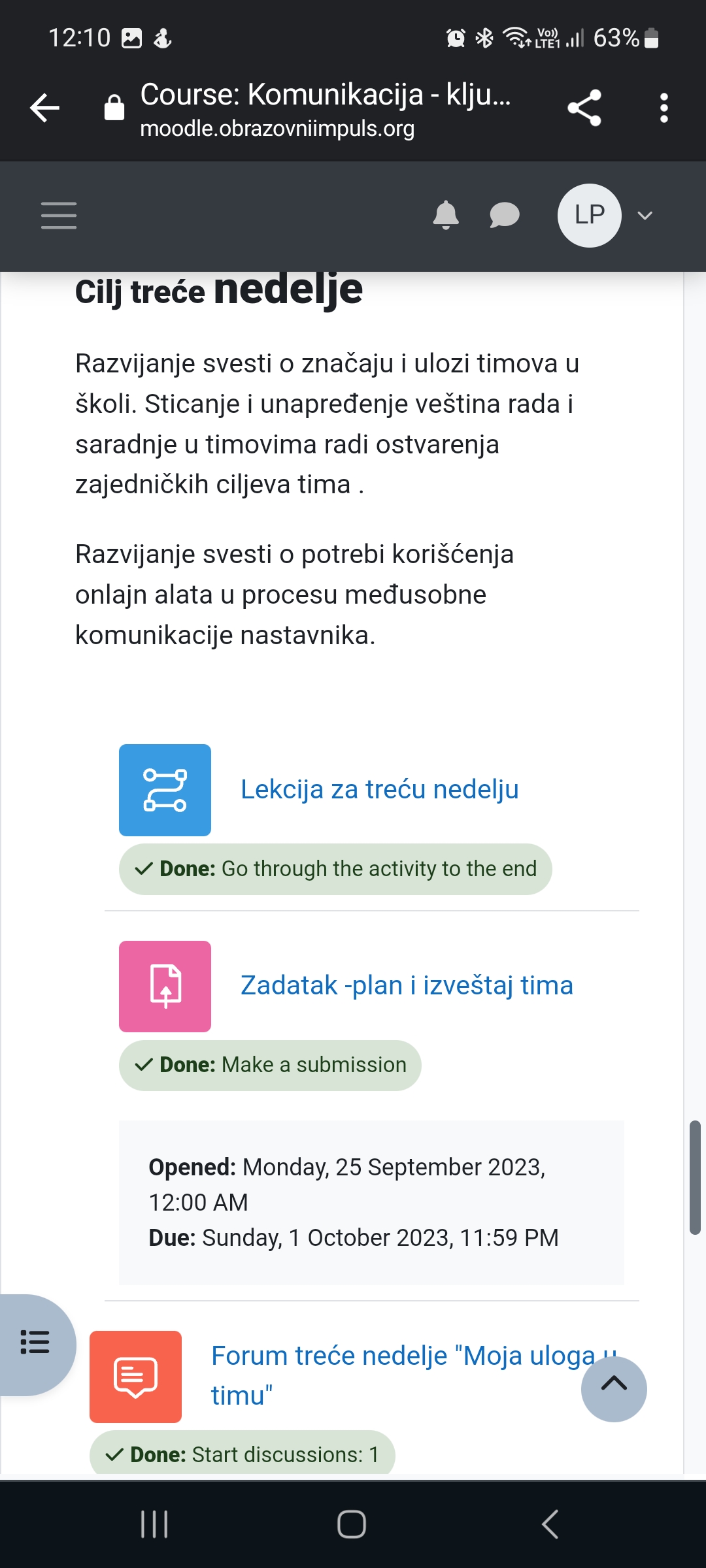Jump back to top of page
Screen dimensions: 706x1568
pyautogui.click(x=614, y=1389)
